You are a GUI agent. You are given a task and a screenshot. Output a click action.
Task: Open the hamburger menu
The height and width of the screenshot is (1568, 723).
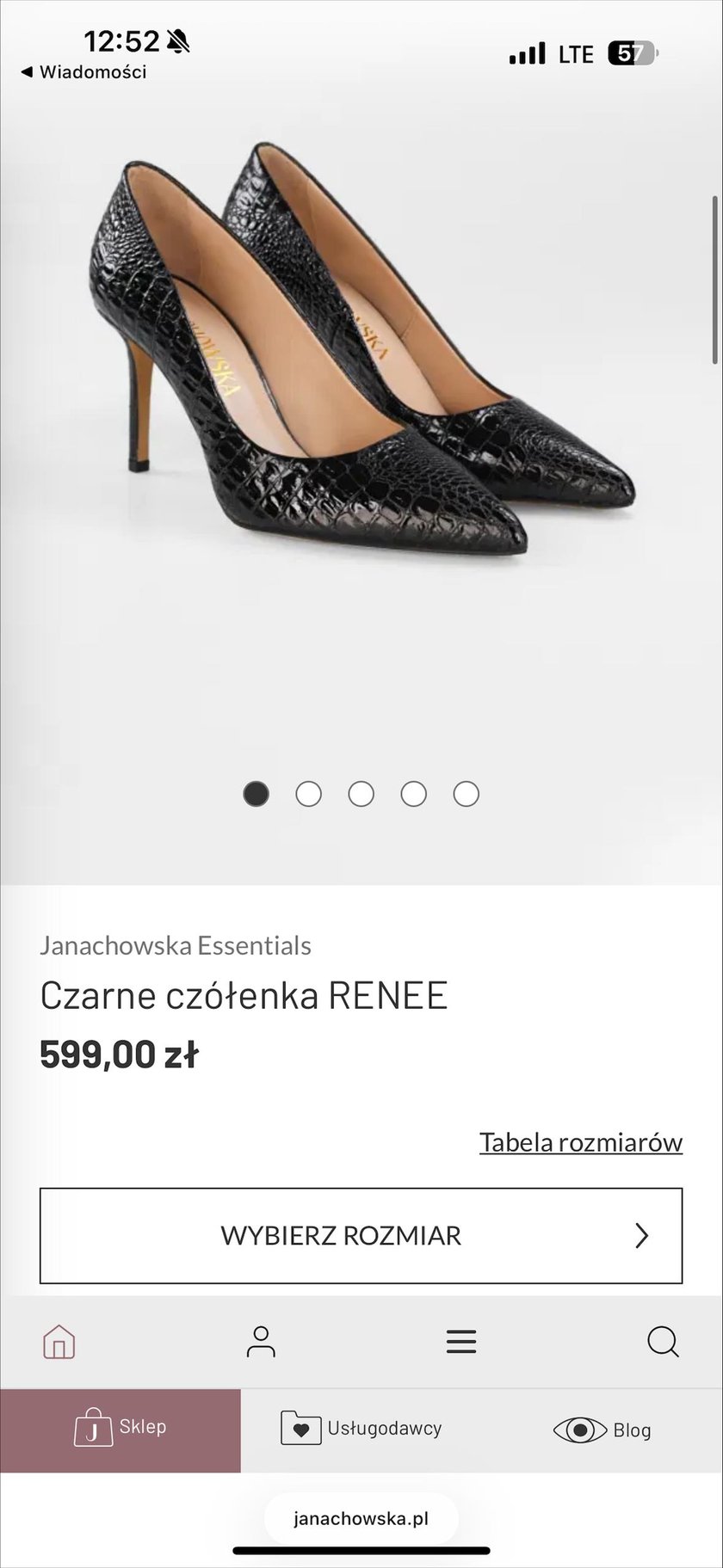[x=461, y=1341]
